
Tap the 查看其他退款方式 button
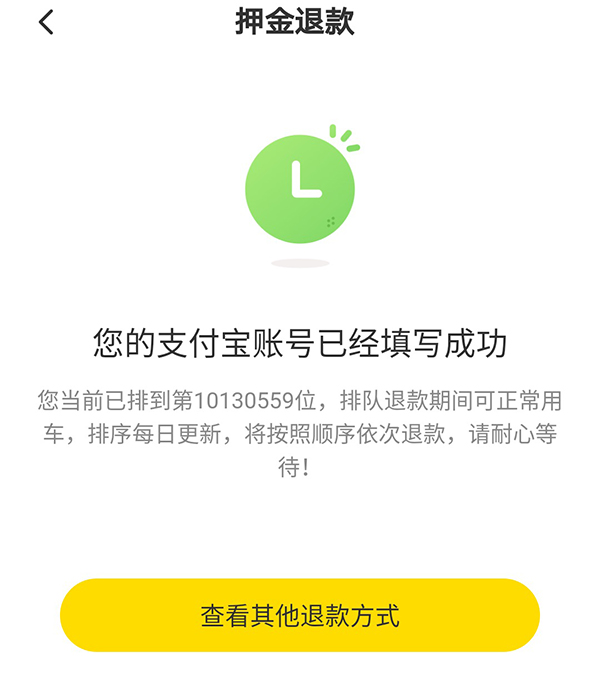[x=300, y=615]
